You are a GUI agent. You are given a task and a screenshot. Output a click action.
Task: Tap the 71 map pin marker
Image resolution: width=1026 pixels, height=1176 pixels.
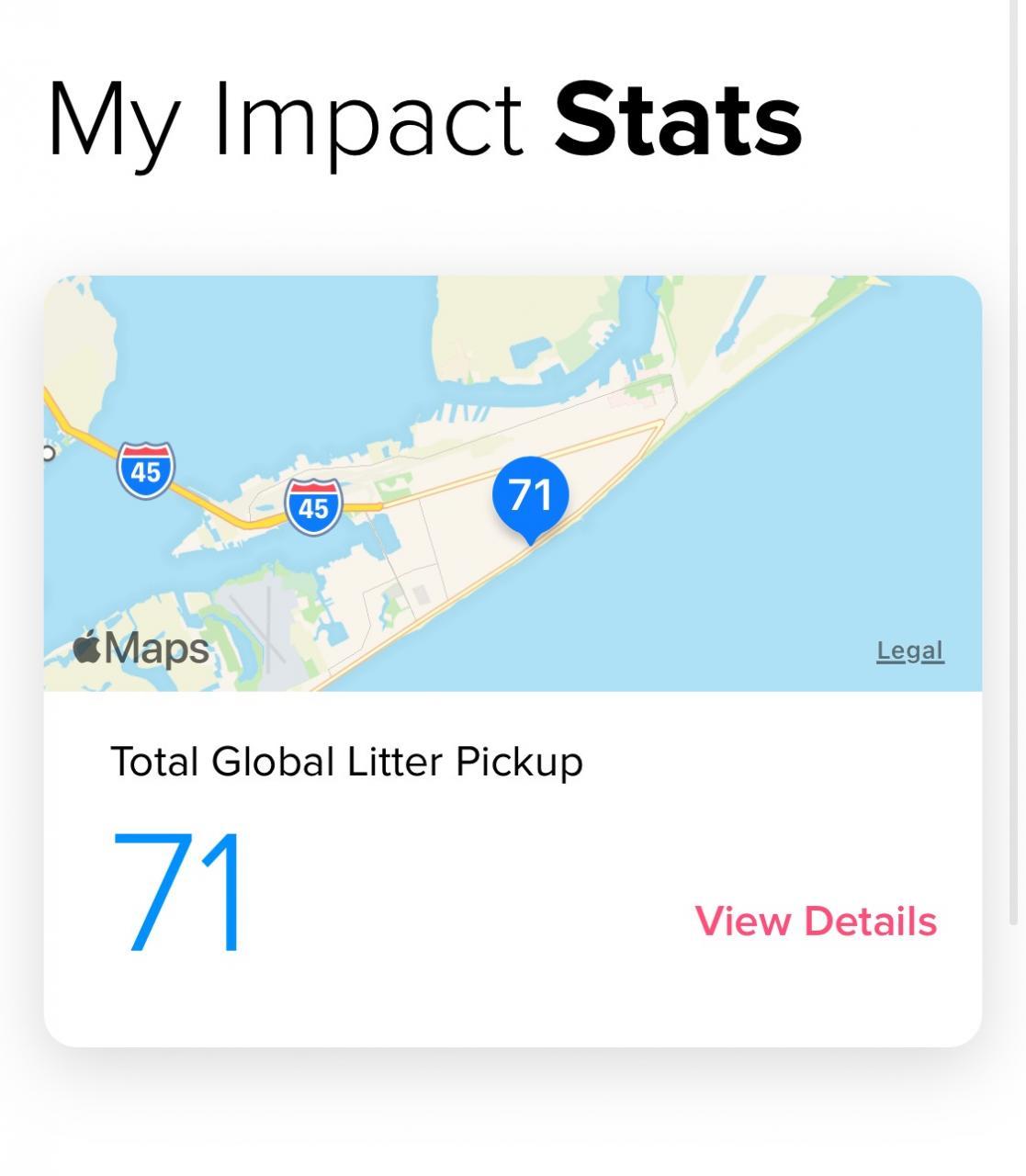click(x=530, y=495)
